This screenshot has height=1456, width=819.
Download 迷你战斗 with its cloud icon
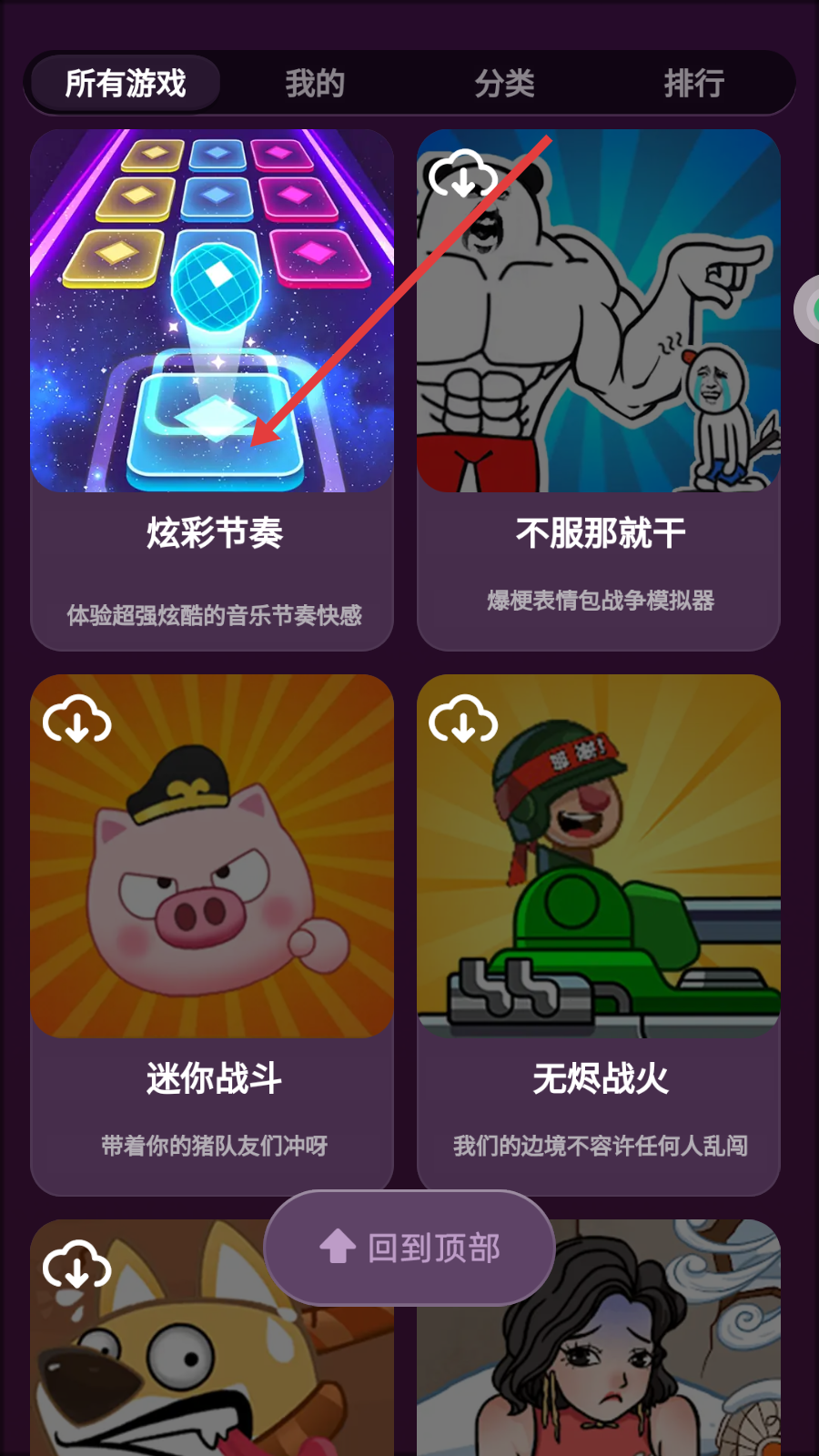(77, 720)
